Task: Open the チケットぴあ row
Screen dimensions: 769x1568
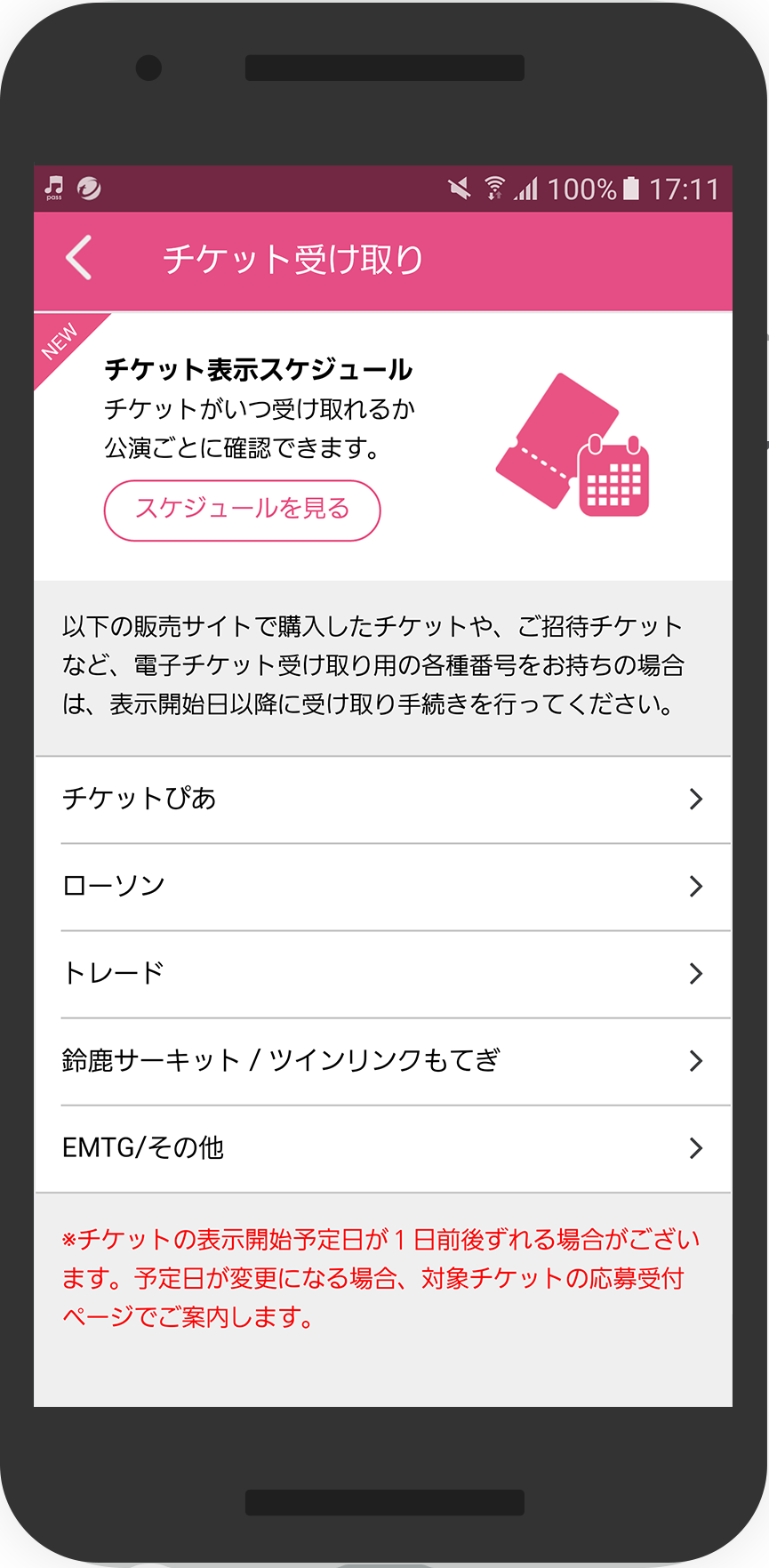Action: (x=383, y=800)
